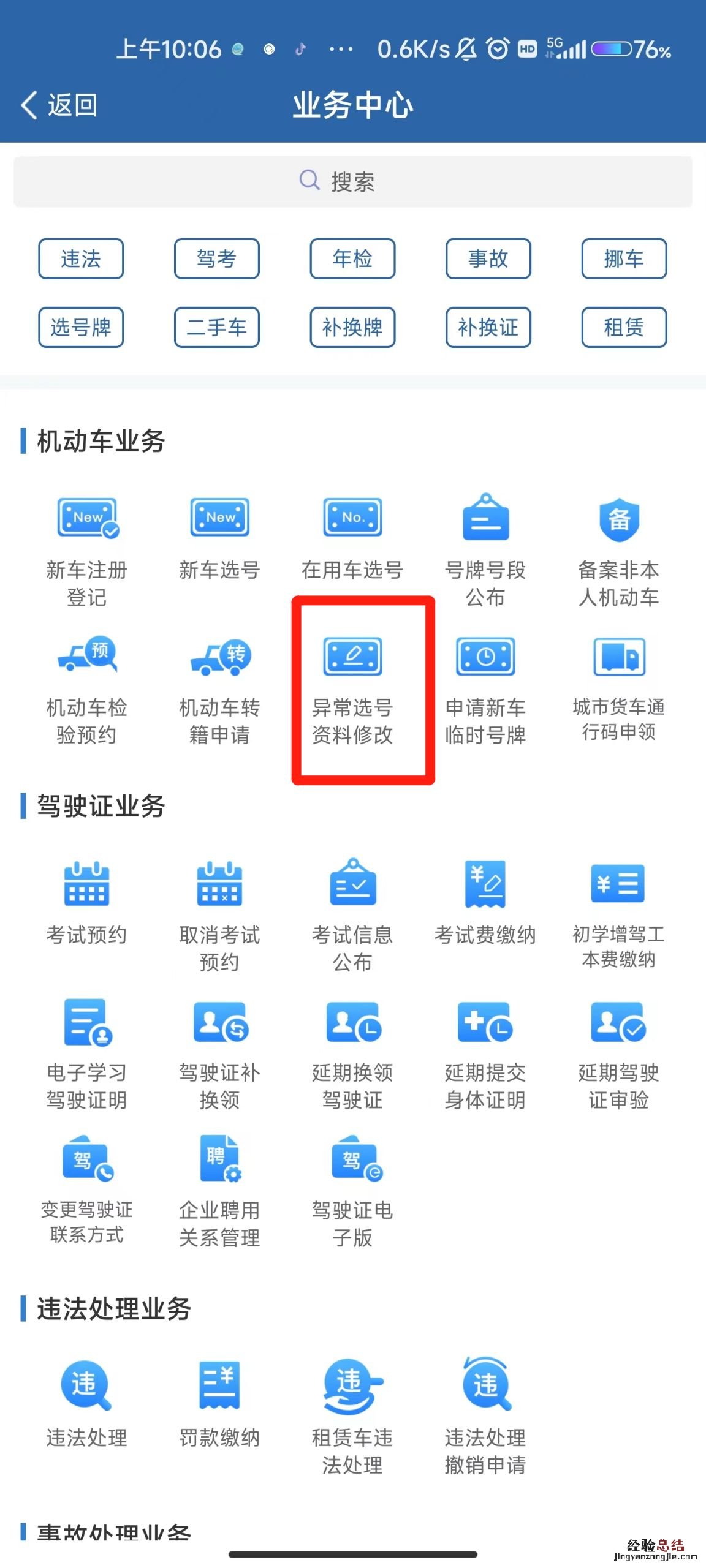Image resolution: width=706 pixels, height=1568 pixels.
Task: Select the 补换牌 chip
Action: [352, 328]
